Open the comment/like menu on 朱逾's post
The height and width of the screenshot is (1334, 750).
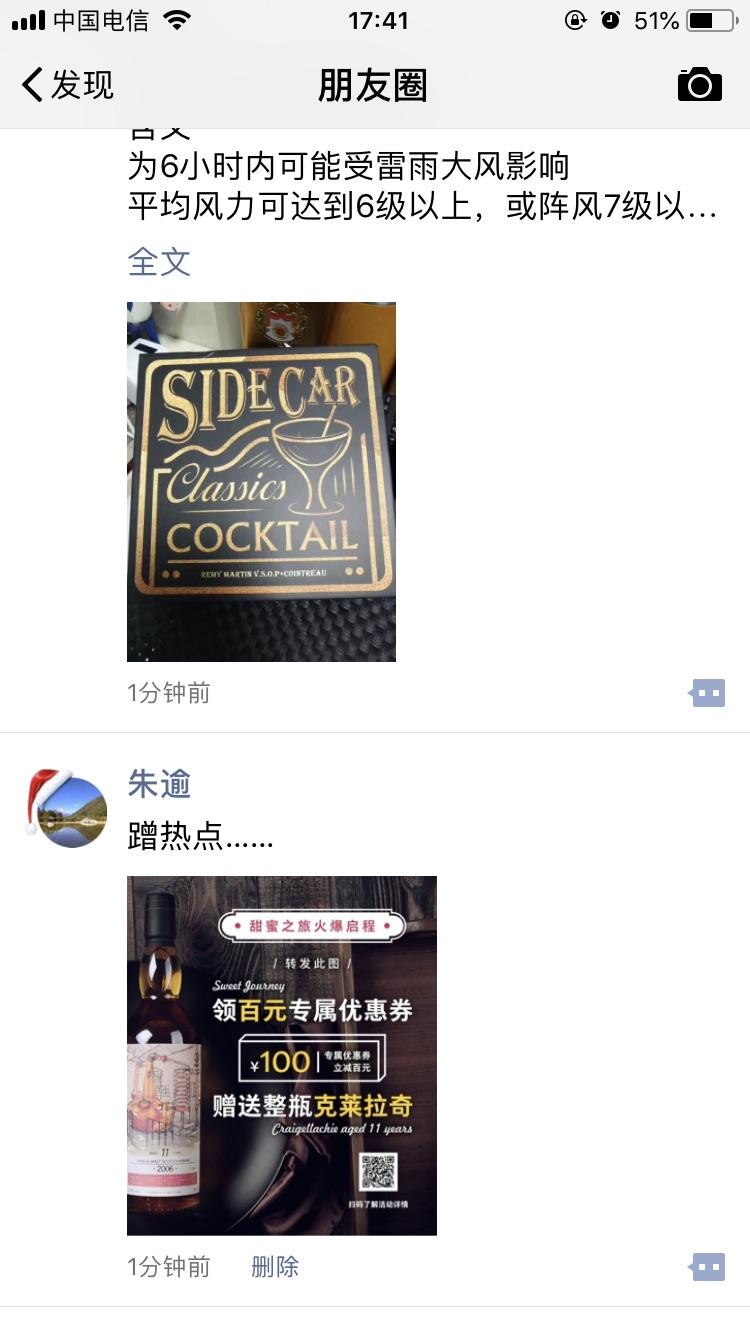coord(707,1266)
